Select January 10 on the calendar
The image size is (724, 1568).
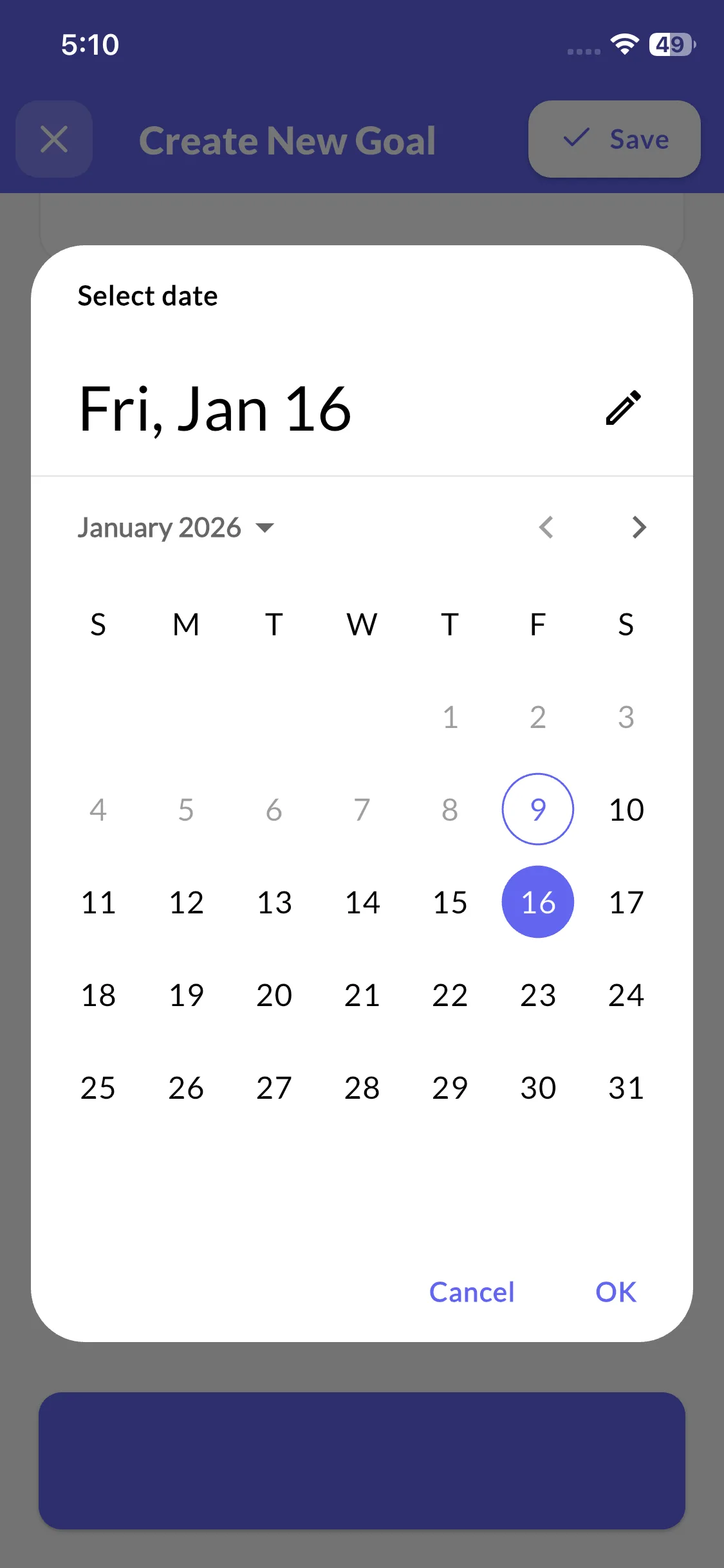(x=626, y=809)
